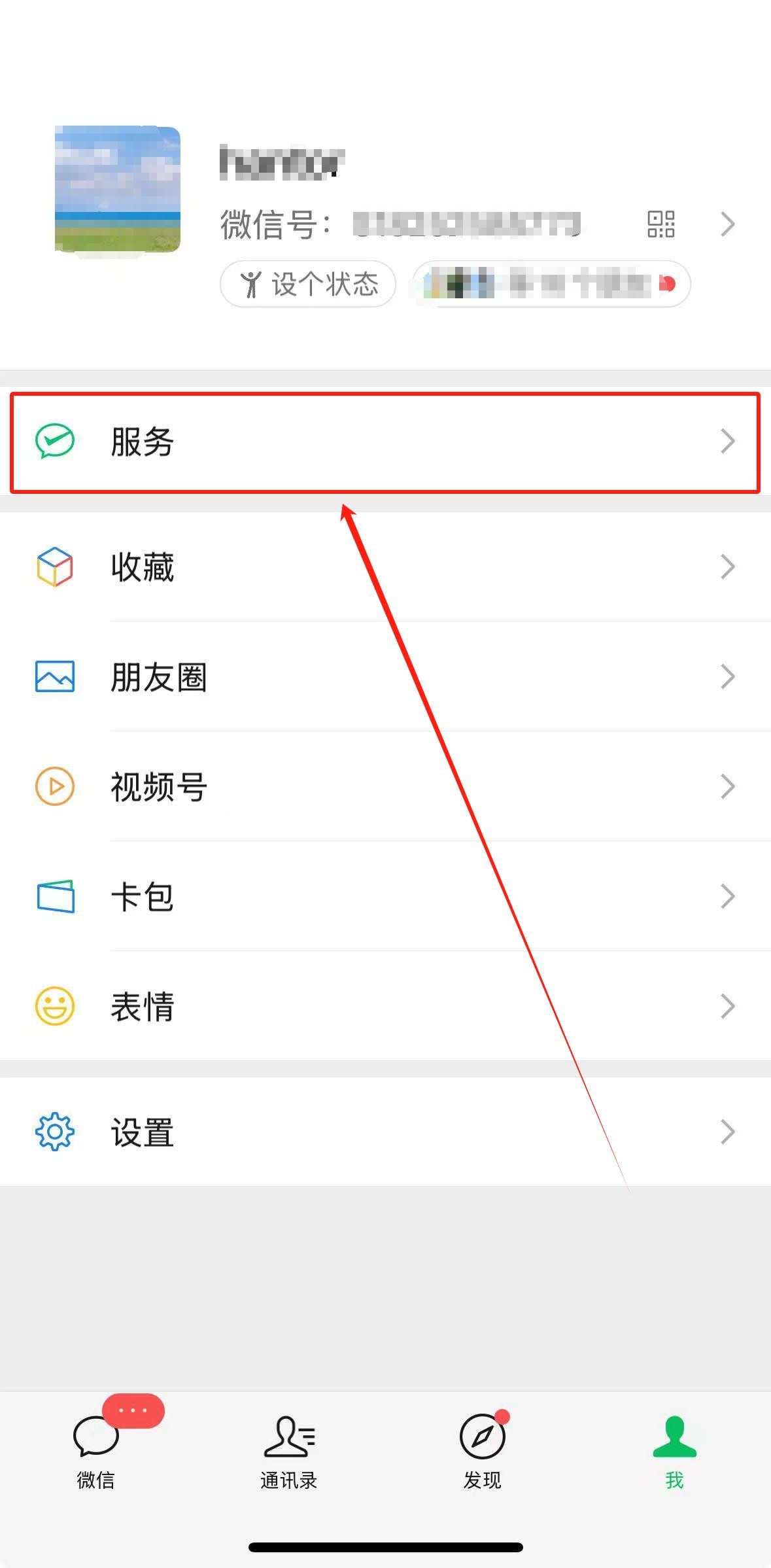The width and height of the screenshot is (771, 1568).
Task: Select the 我 (Me) tab
Action: (x=674, y=1446)
